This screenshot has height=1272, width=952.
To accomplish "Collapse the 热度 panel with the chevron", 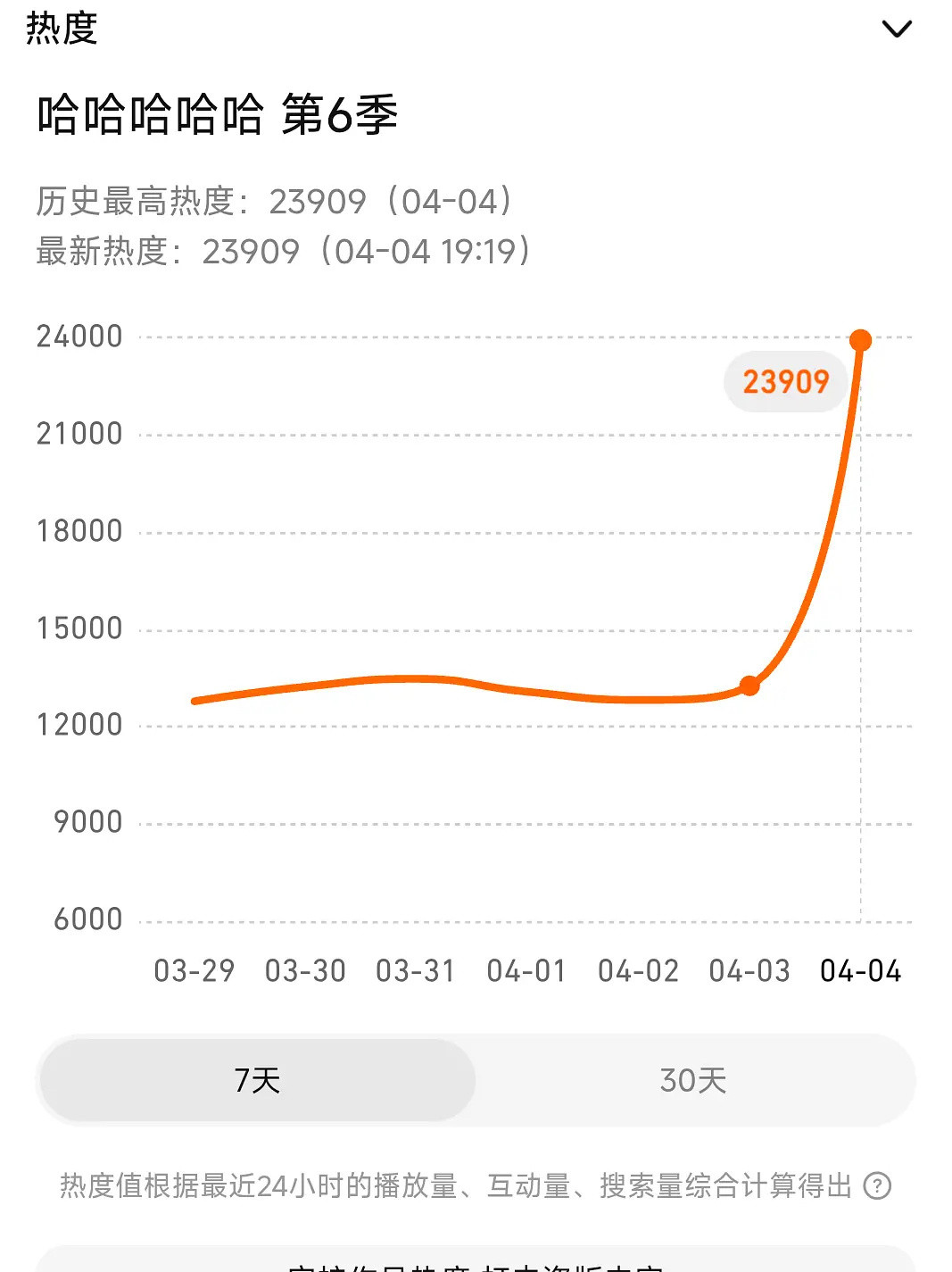I will click(x=897, y=27).
